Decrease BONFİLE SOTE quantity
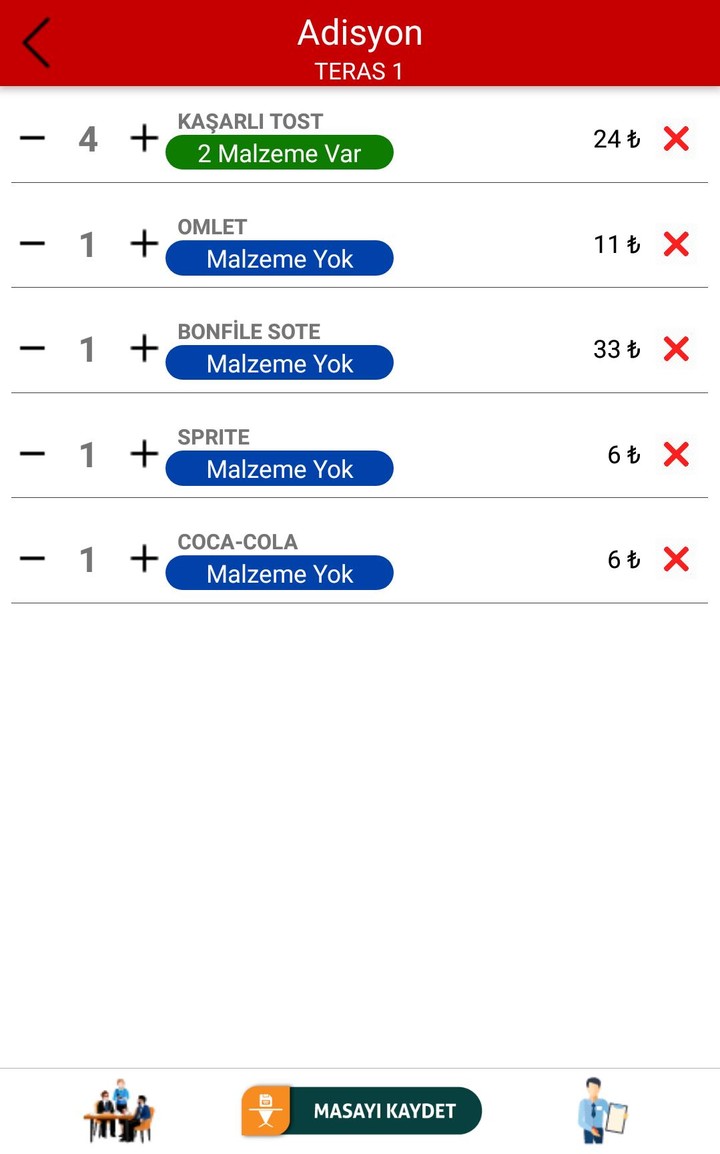The height and width of the screenshot is (1154, 720). click(x=32, y=348)
